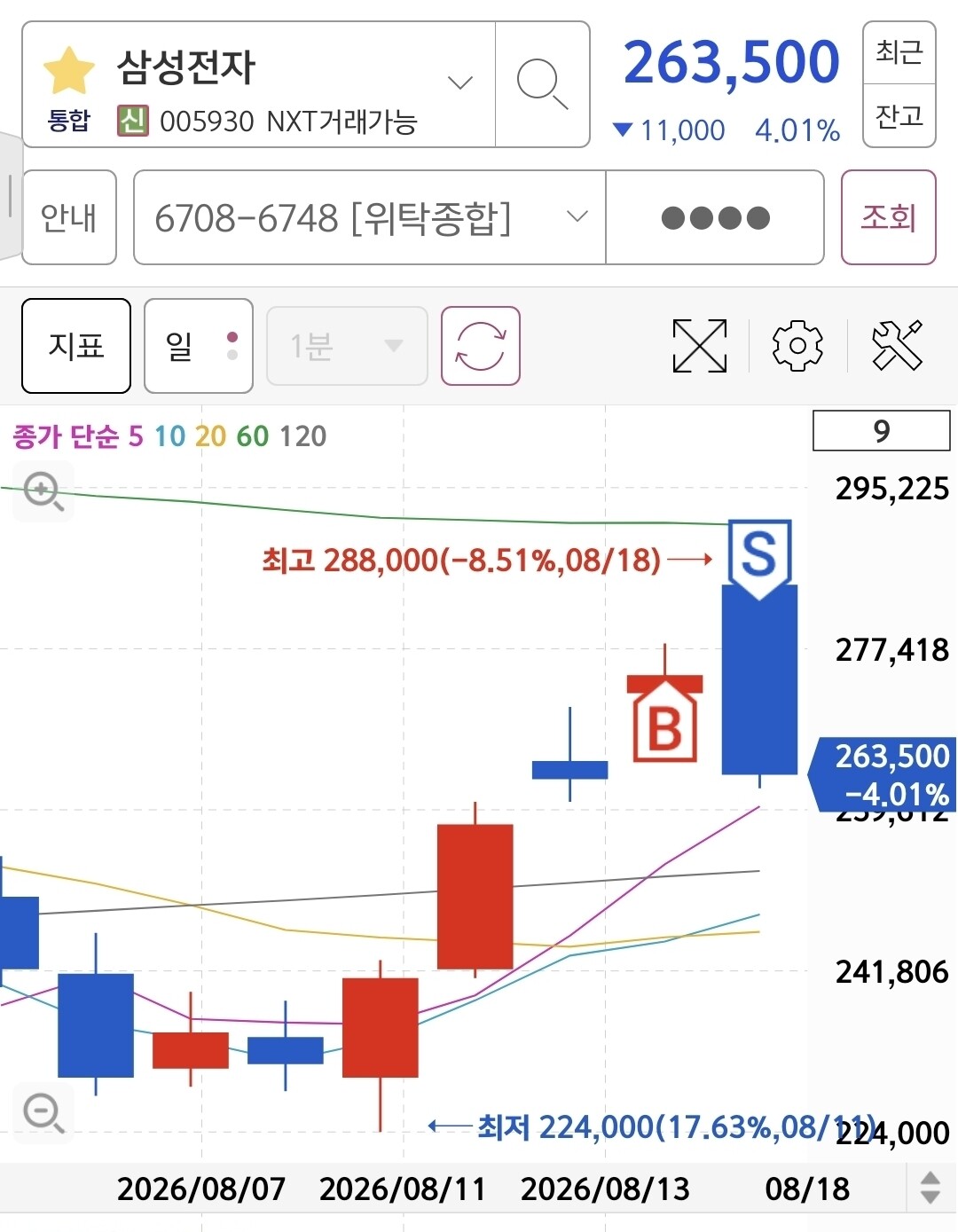Open stock search magnifier
Screen dimensions: 958x1232
(542, 84)
